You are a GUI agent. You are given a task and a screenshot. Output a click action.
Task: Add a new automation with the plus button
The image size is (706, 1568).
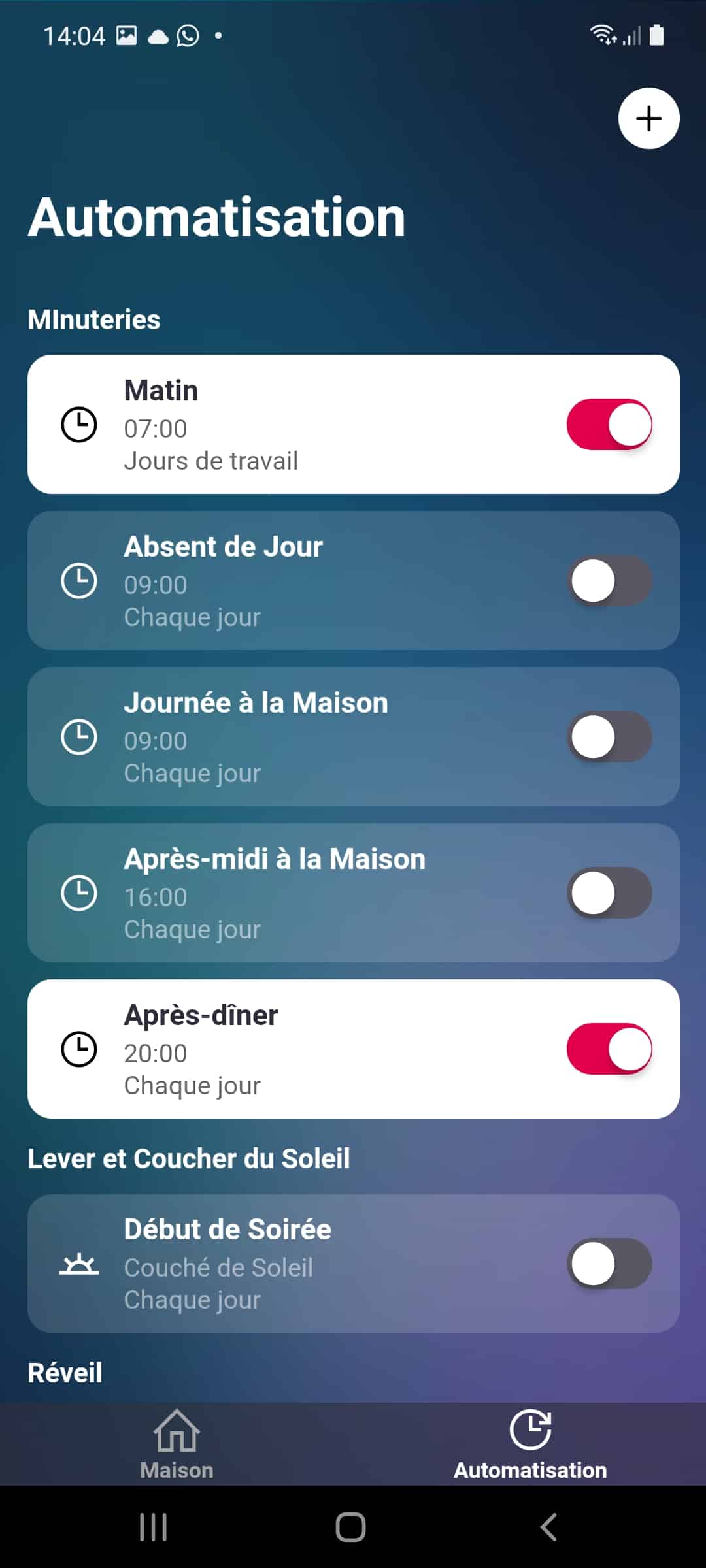click(x=648, y=118)
